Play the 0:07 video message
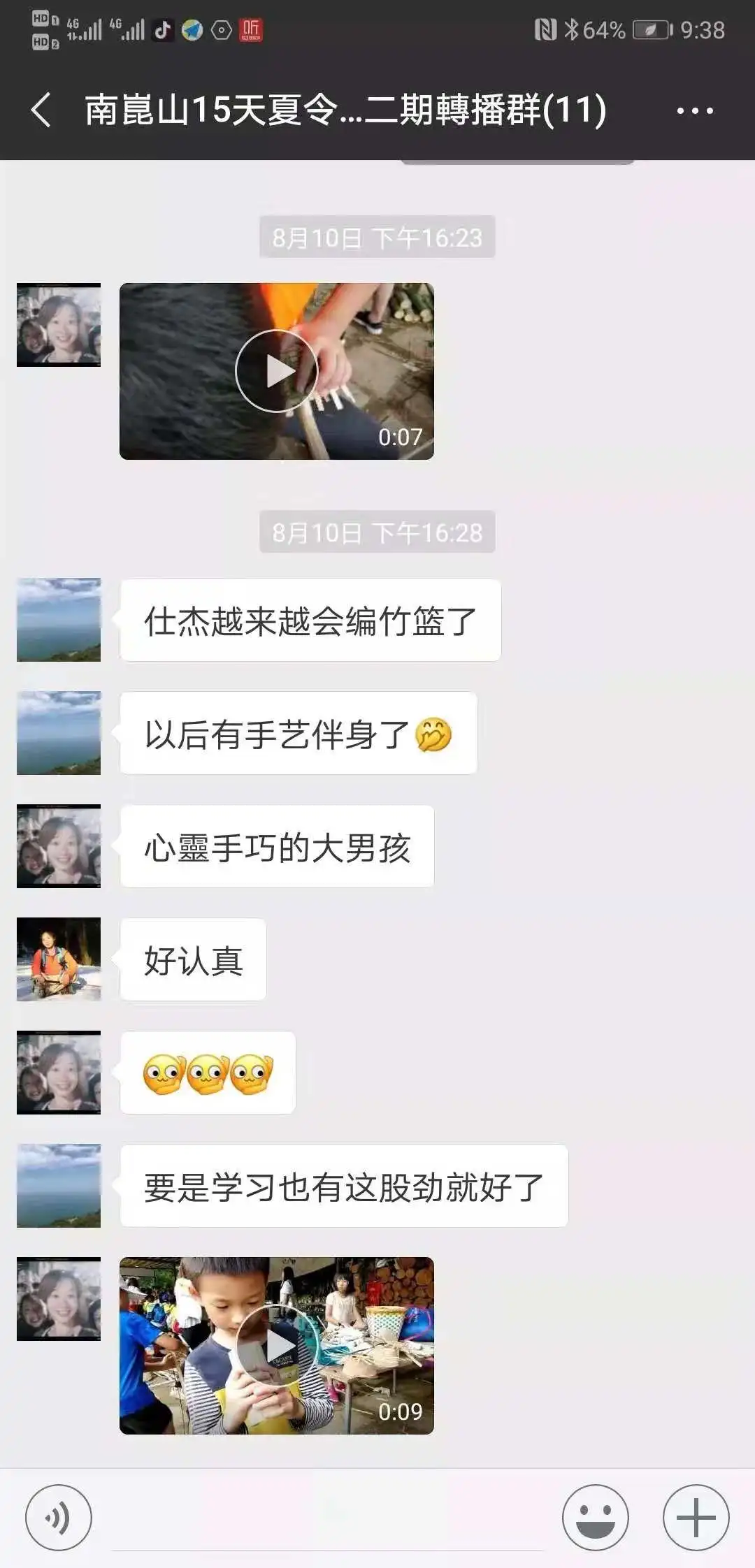 click(277, 371)
